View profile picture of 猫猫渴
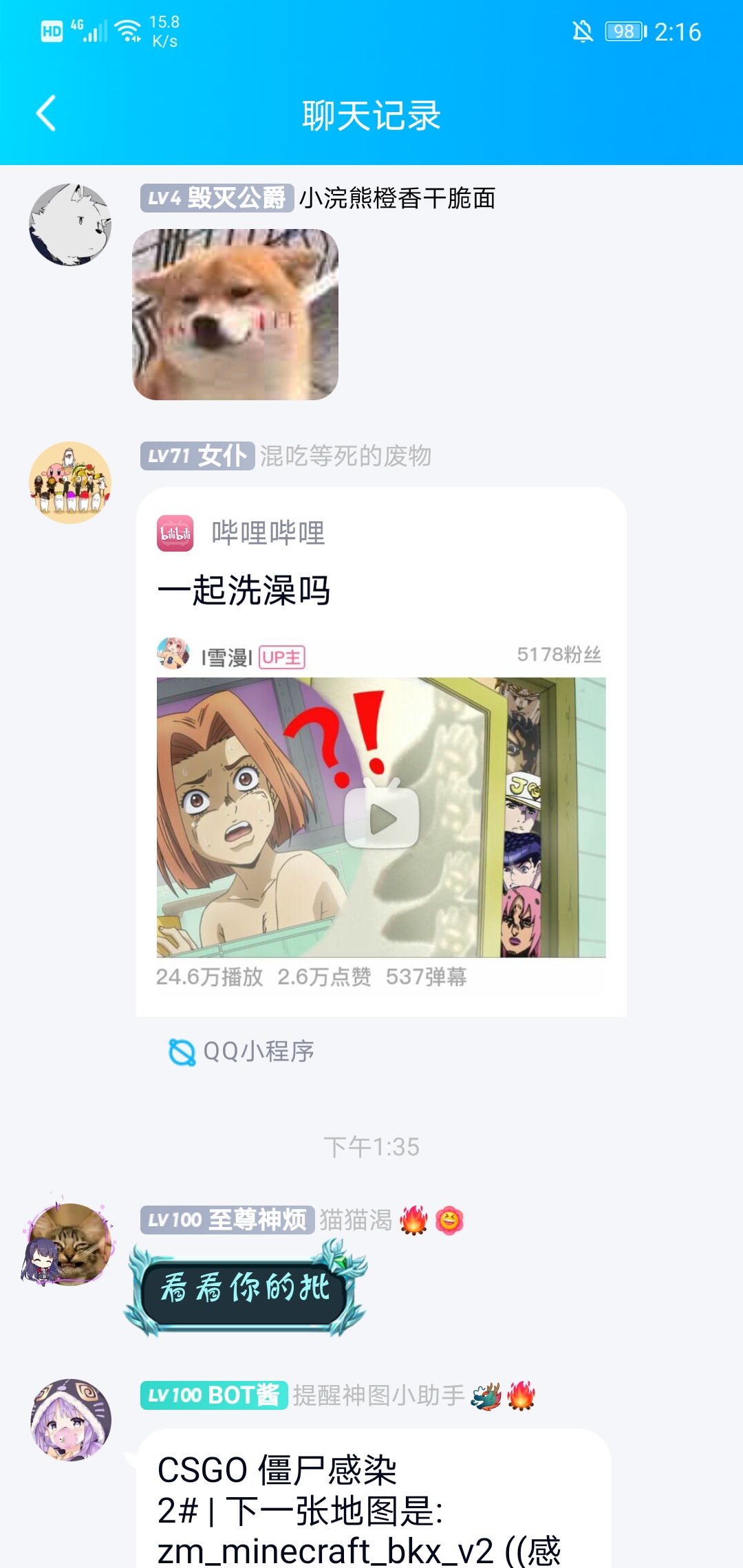Screen dimensions: 743x1568 pyautogui.click(x=70, y=1244)
